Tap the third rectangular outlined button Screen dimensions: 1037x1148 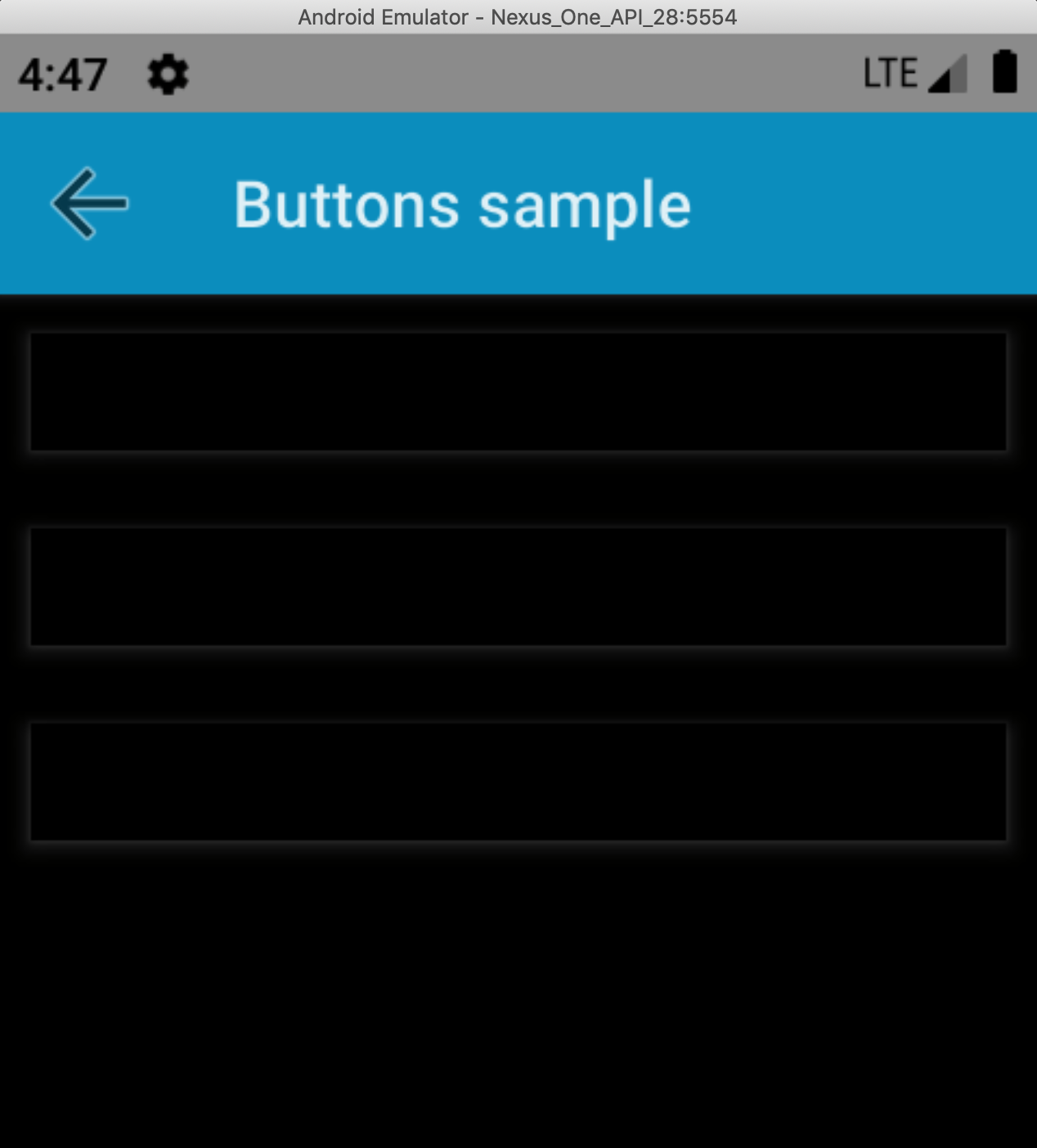[x=517, y=782]
